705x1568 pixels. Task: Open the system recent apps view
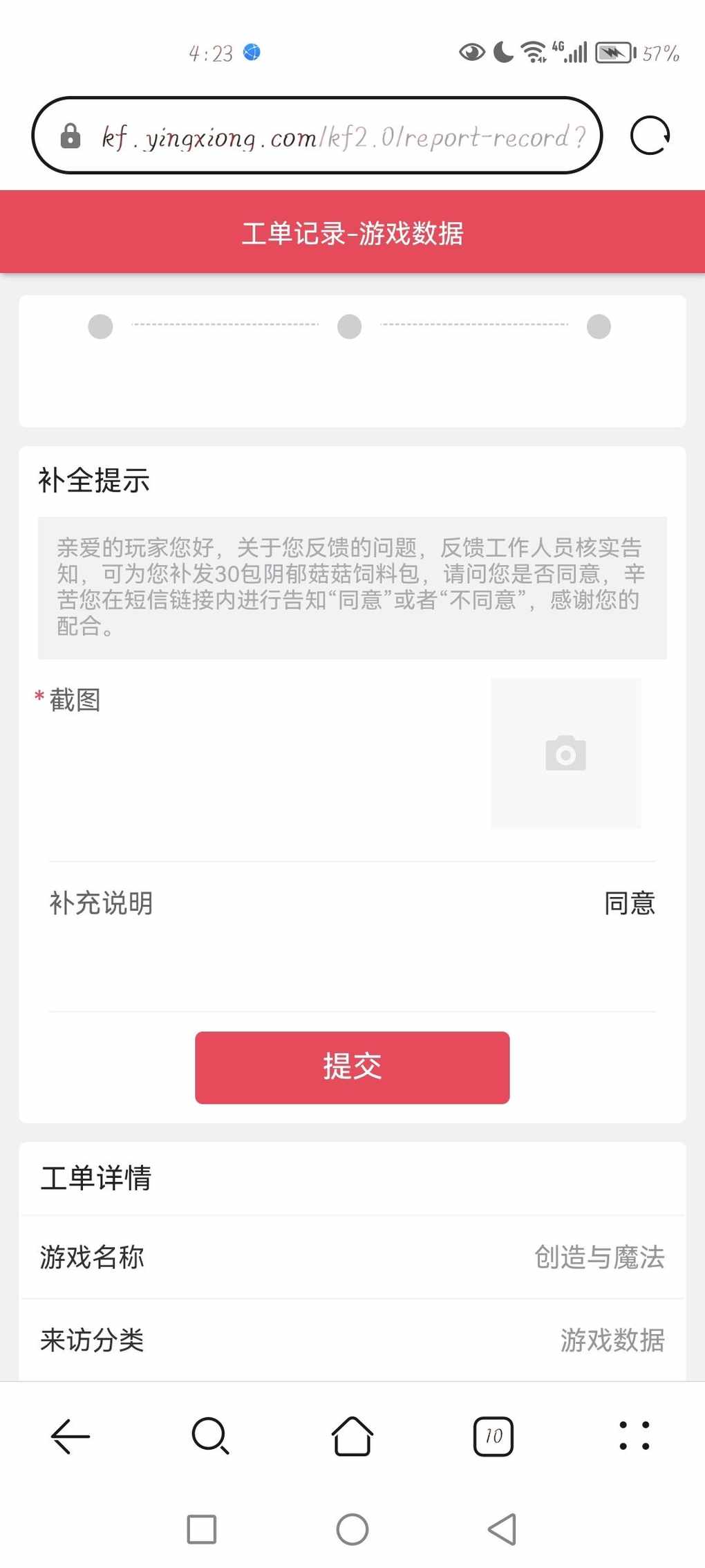(x=202, y=1529)
